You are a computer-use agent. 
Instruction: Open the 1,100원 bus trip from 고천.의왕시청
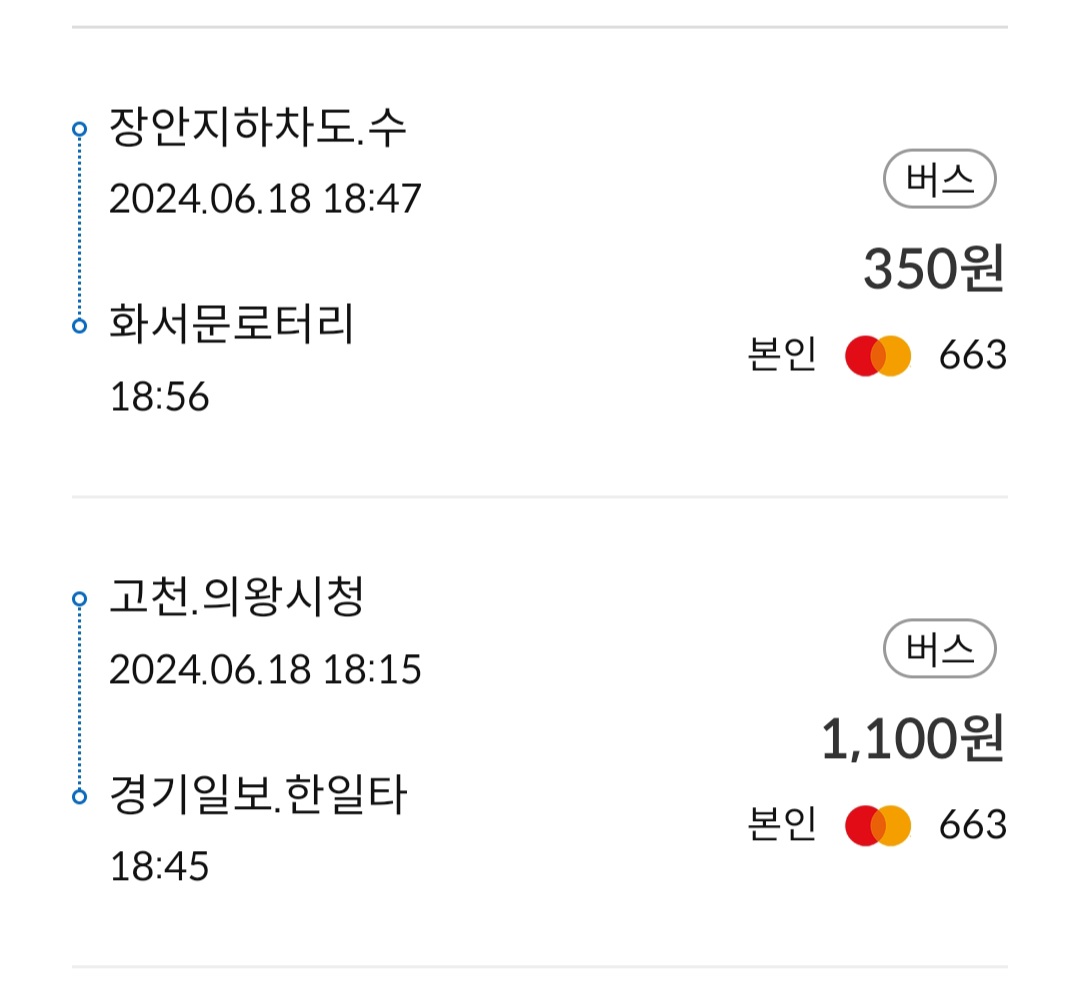click(x=539, y=732)
